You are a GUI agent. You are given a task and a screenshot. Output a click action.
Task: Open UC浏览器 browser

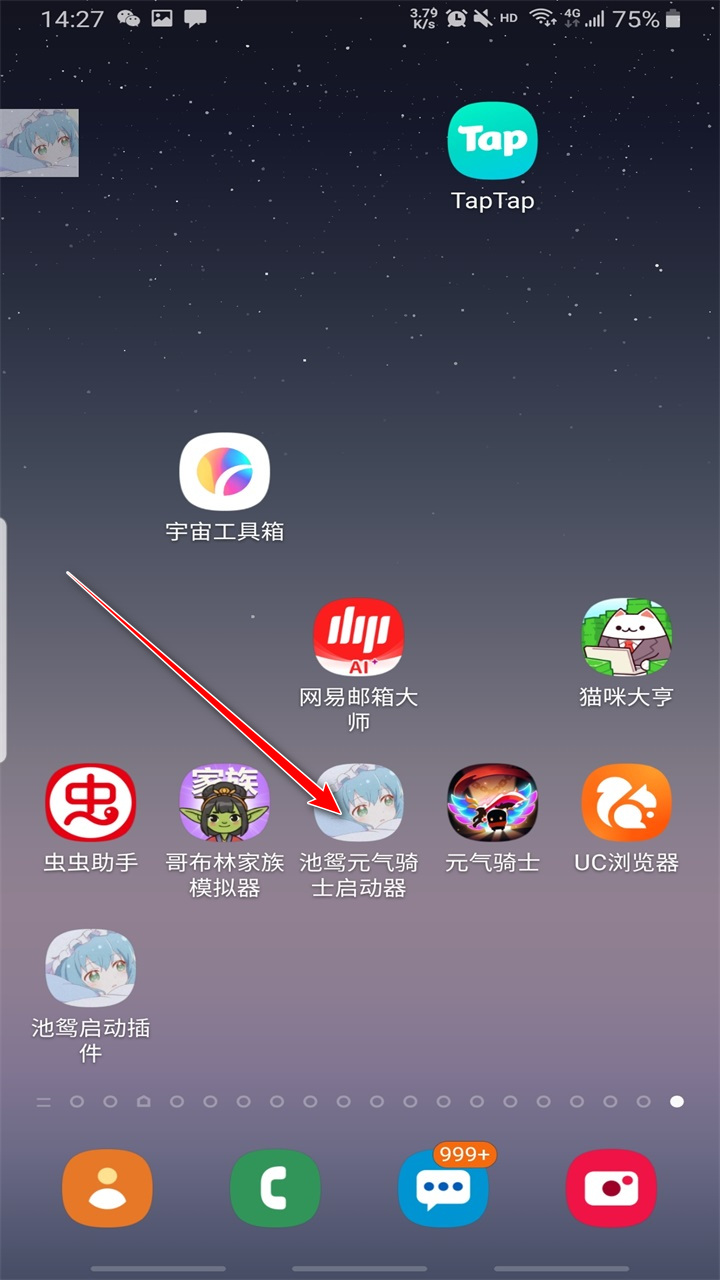pos(627,803)
